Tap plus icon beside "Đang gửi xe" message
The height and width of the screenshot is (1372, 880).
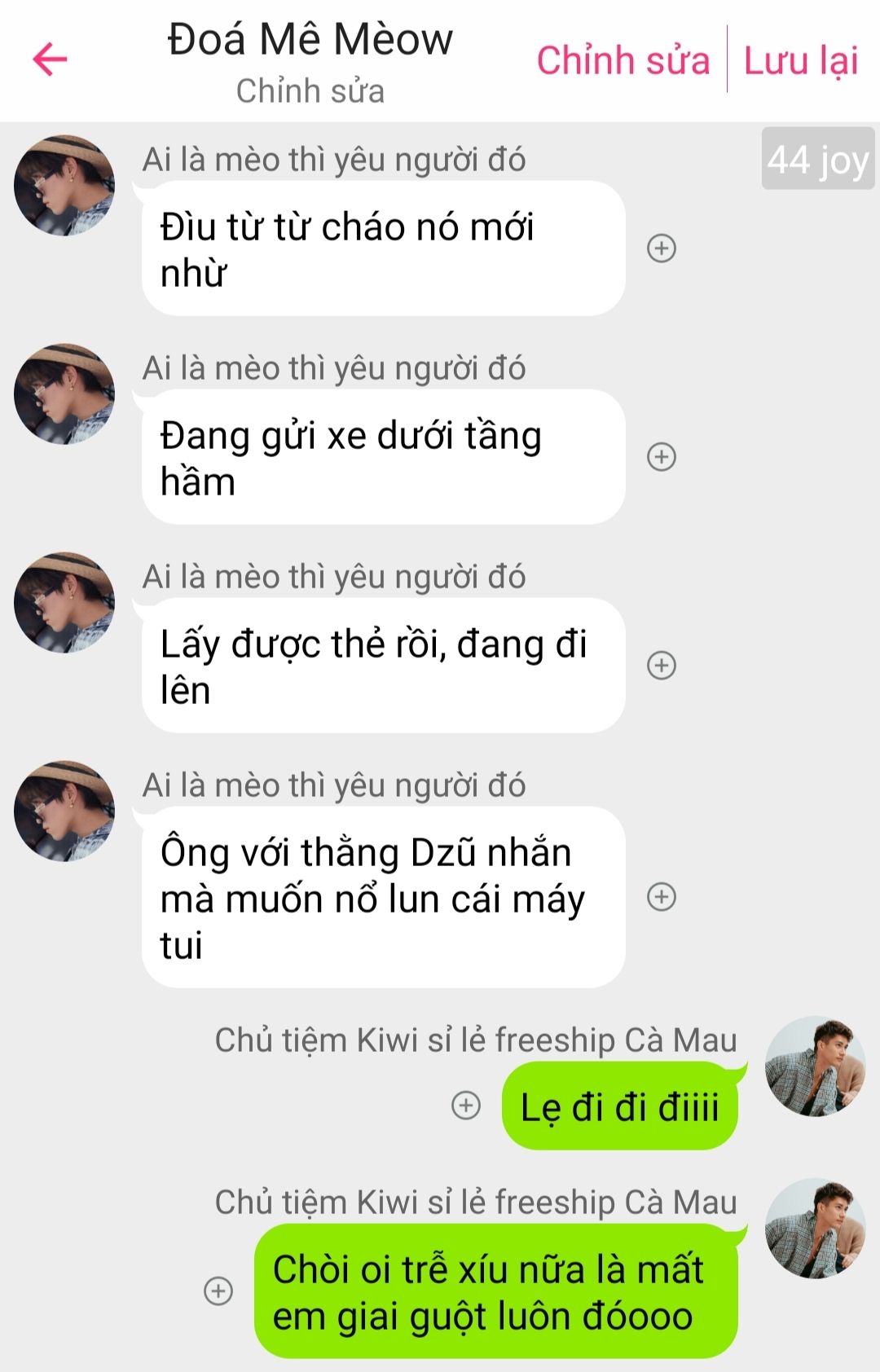661,457
